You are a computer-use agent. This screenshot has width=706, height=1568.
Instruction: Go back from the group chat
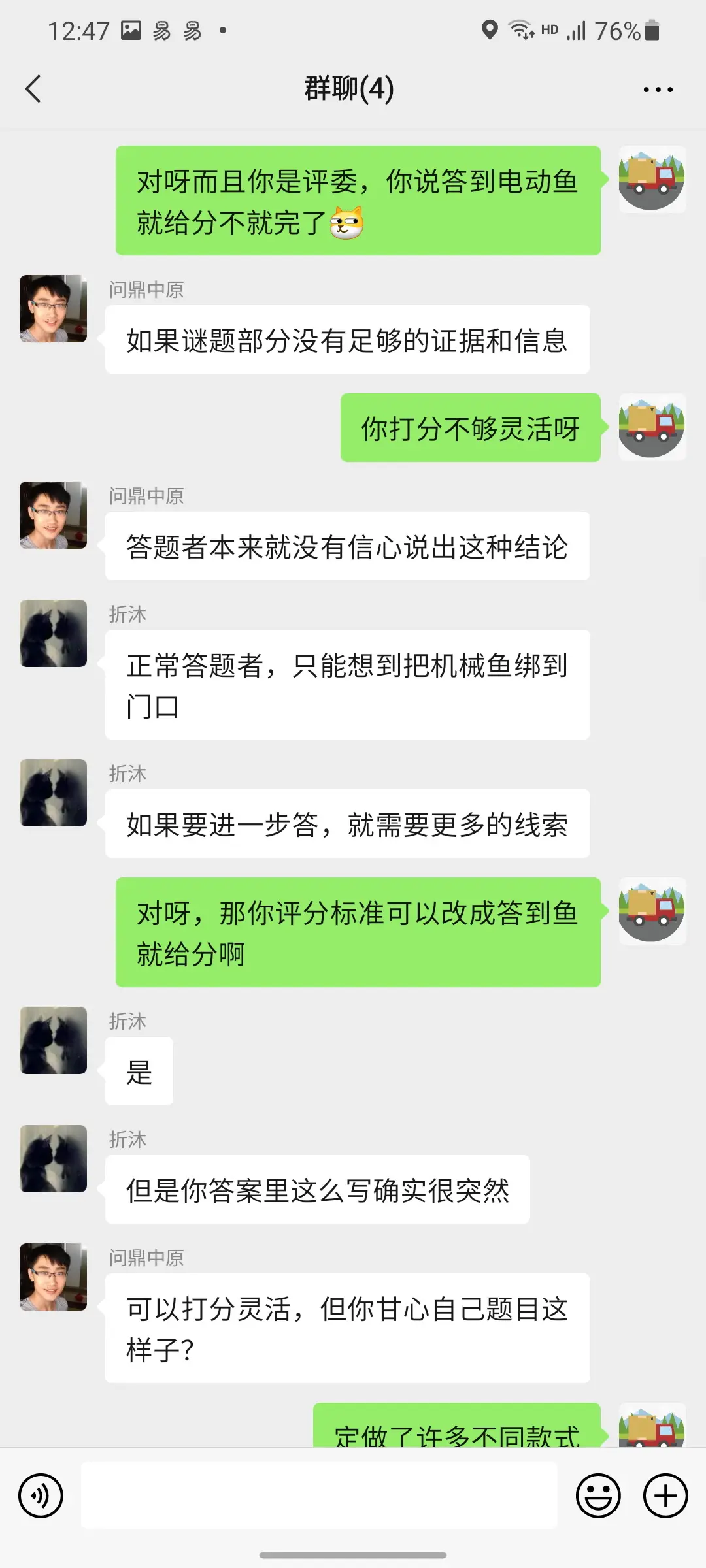[x=33, y=89]
